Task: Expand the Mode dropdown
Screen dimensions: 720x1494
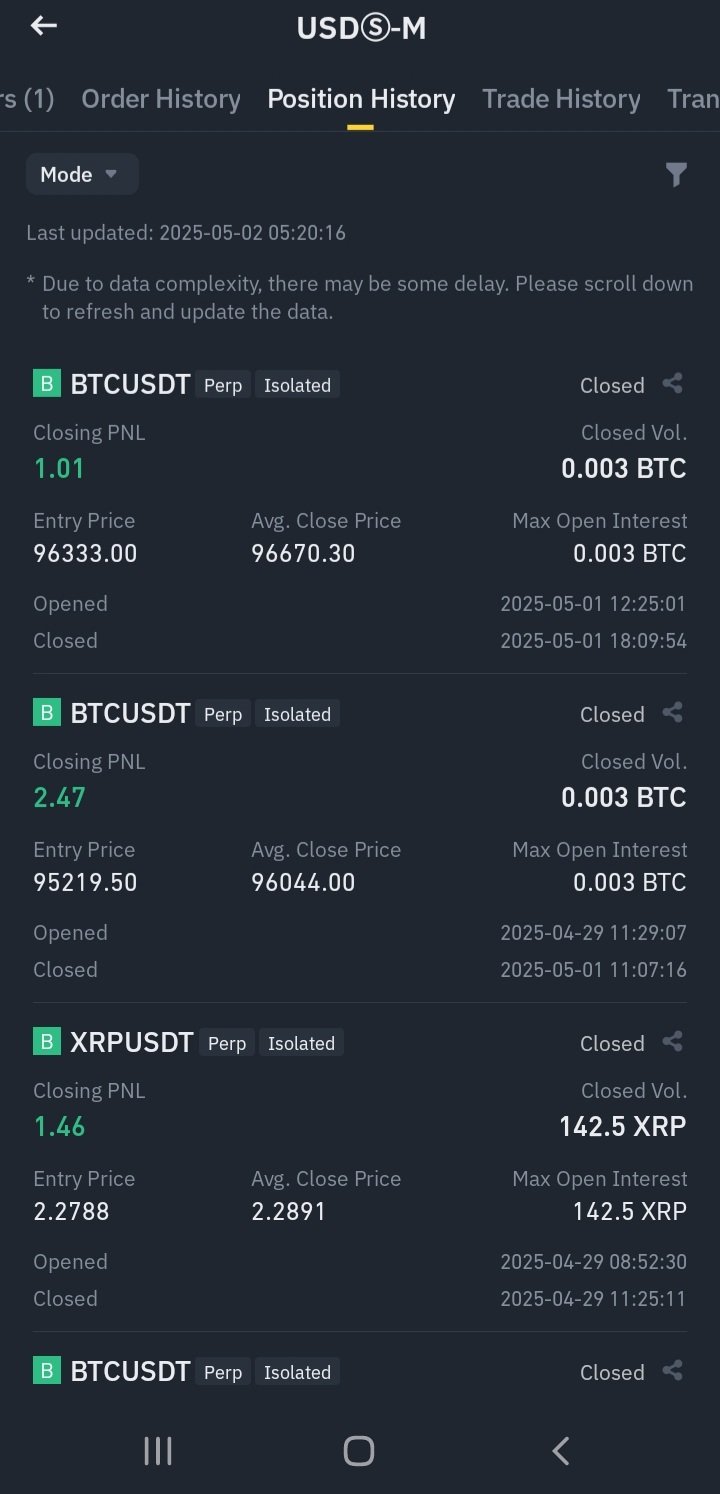Action: coord(81,174)
